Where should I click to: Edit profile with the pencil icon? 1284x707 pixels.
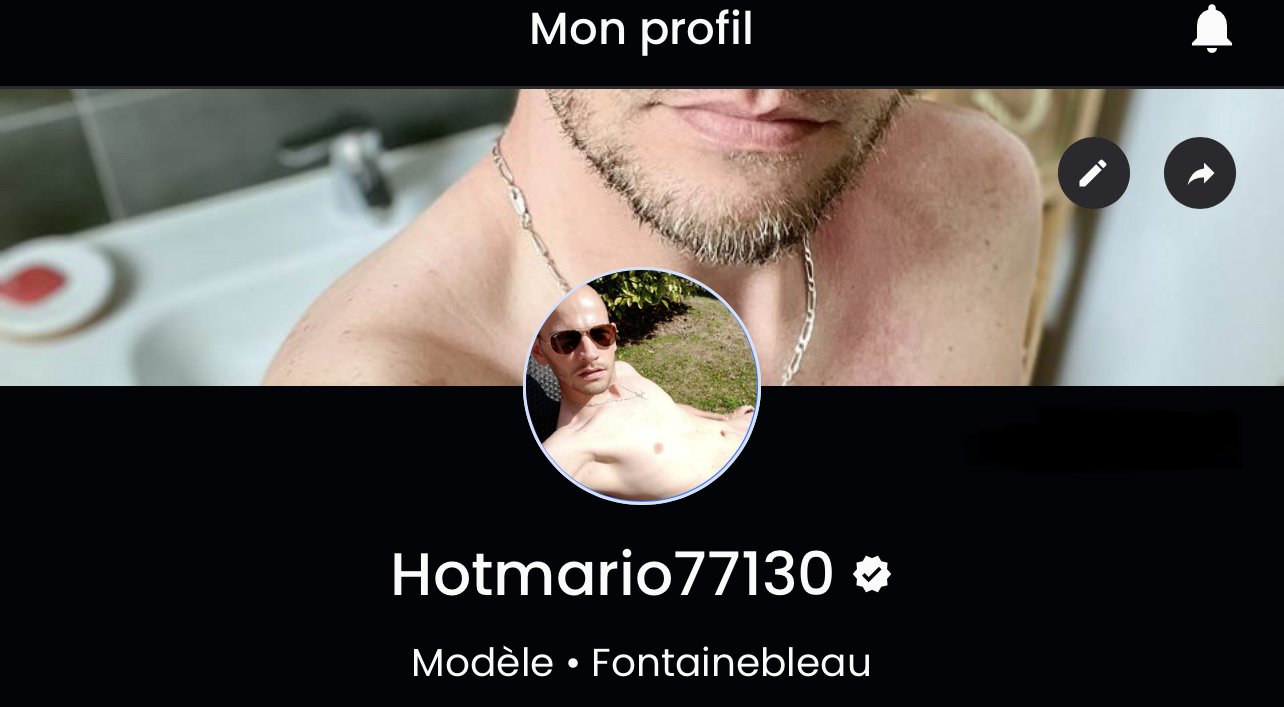1093,173
